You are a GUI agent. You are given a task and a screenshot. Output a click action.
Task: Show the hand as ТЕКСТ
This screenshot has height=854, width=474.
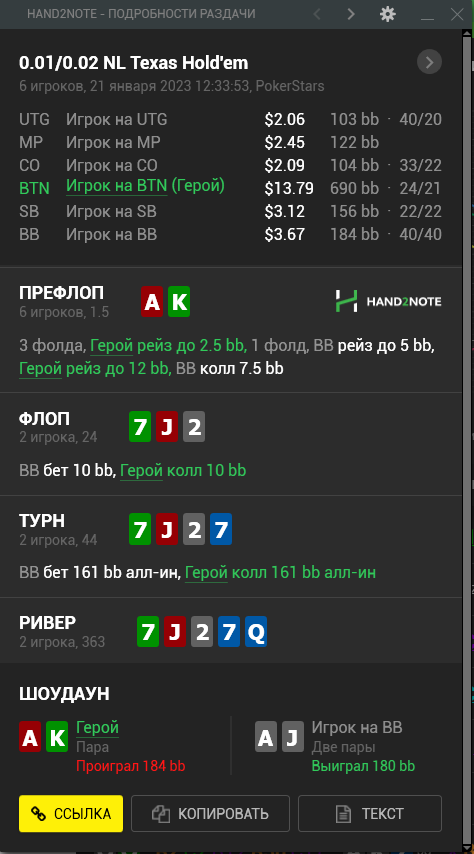(370, 814)
